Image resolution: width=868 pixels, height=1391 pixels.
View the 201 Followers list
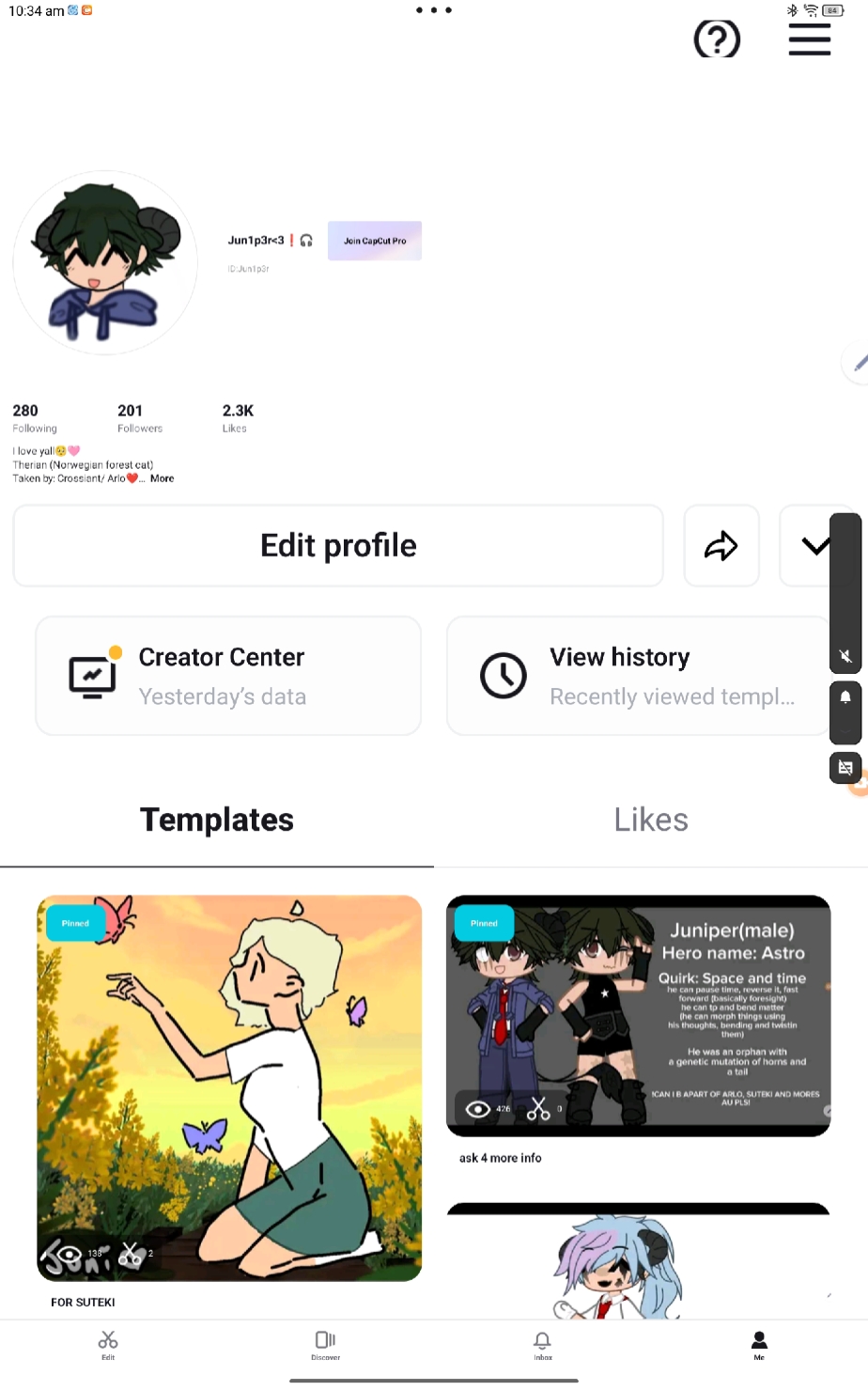(140, 418)
